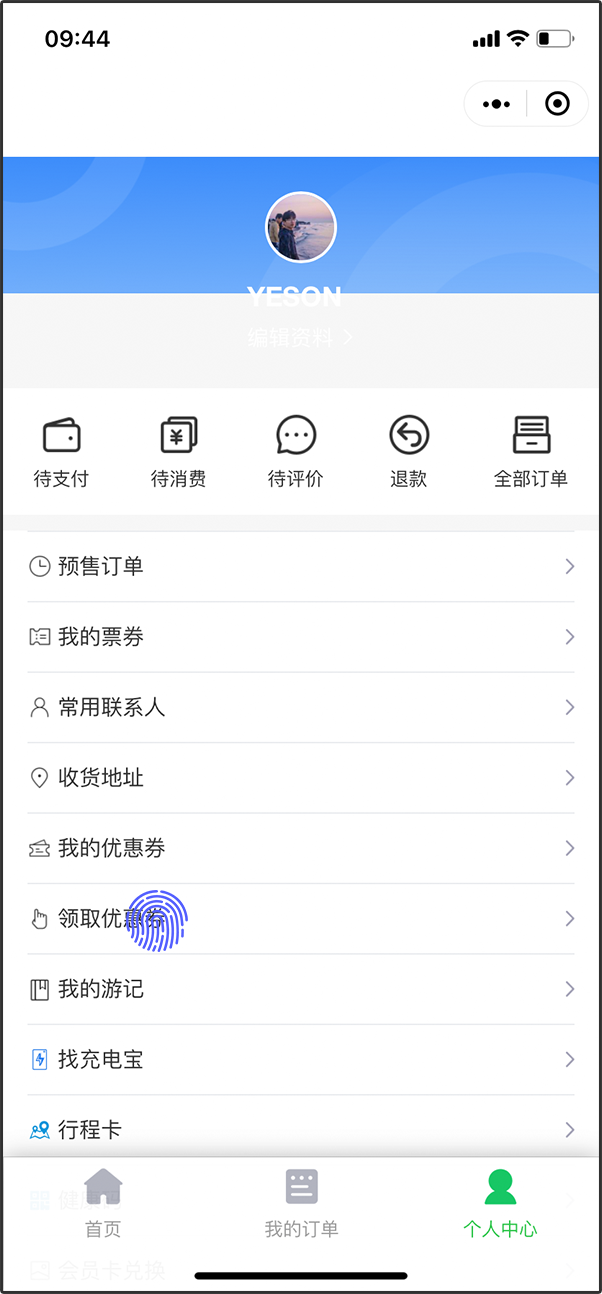Check 退款 refund orders
Viewport: 602px width, 1294px height.
408,452
